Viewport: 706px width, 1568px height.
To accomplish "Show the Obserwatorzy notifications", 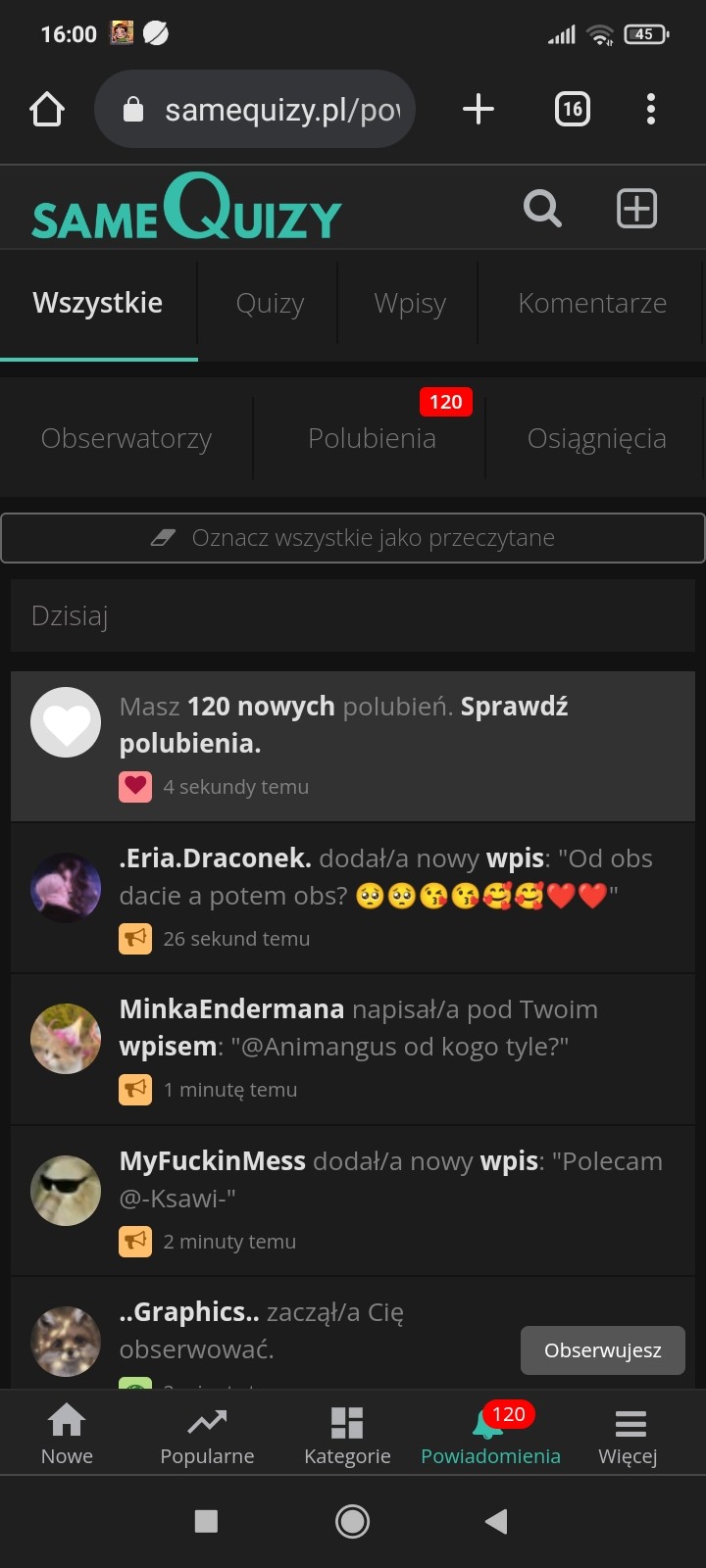I will (x=126, y=438).
